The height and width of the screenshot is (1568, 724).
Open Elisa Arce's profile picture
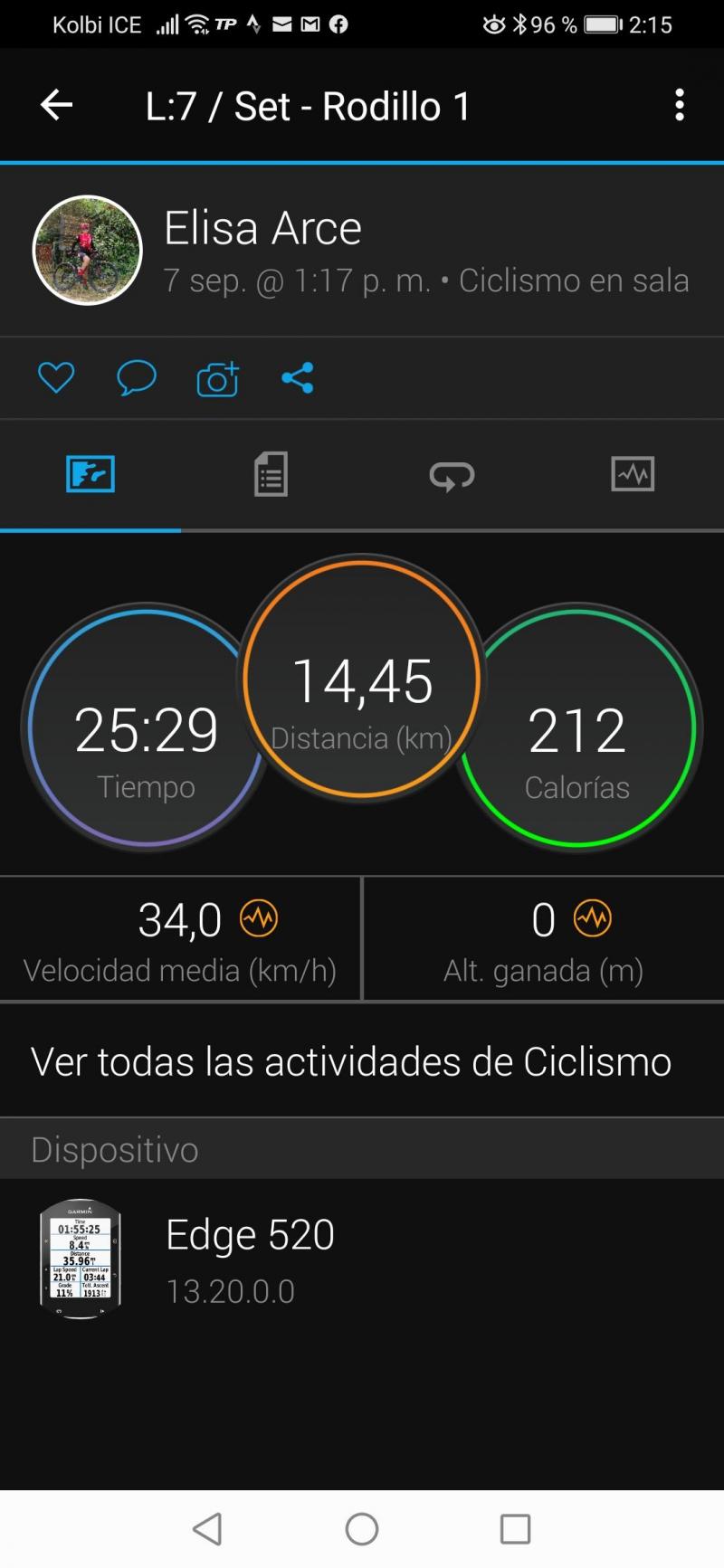pos(88,251)
